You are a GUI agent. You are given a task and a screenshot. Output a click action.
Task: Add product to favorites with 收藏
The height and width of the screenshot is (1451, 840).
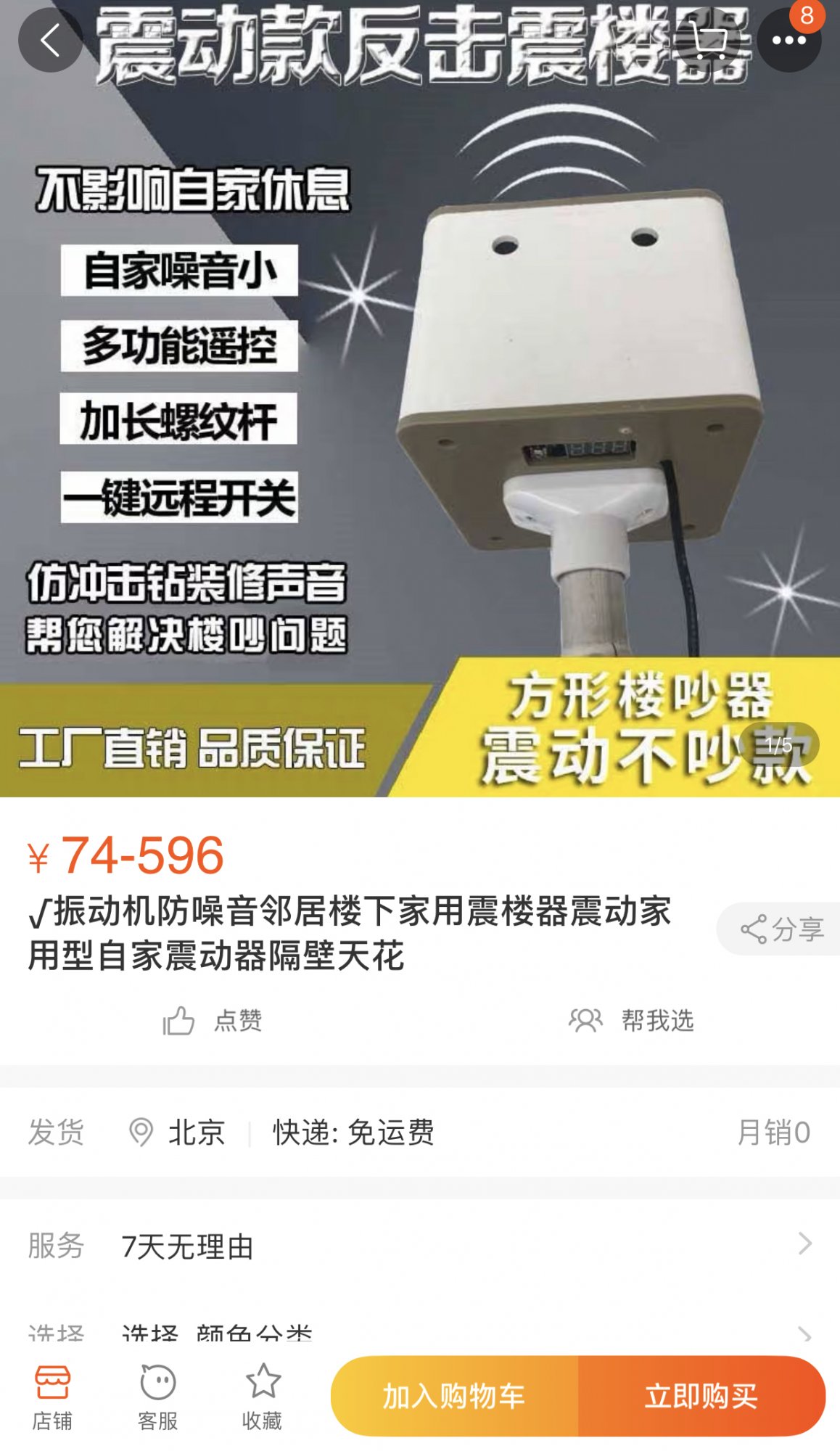[262, 1397]
